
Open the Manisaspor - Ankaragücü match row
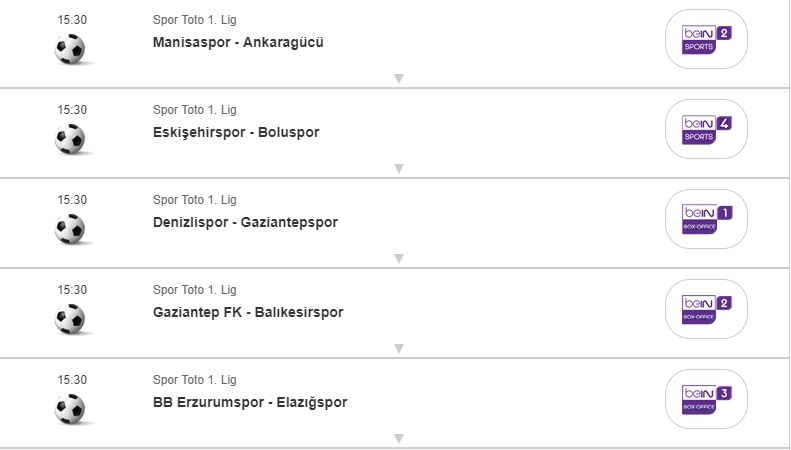coord(238,43)
